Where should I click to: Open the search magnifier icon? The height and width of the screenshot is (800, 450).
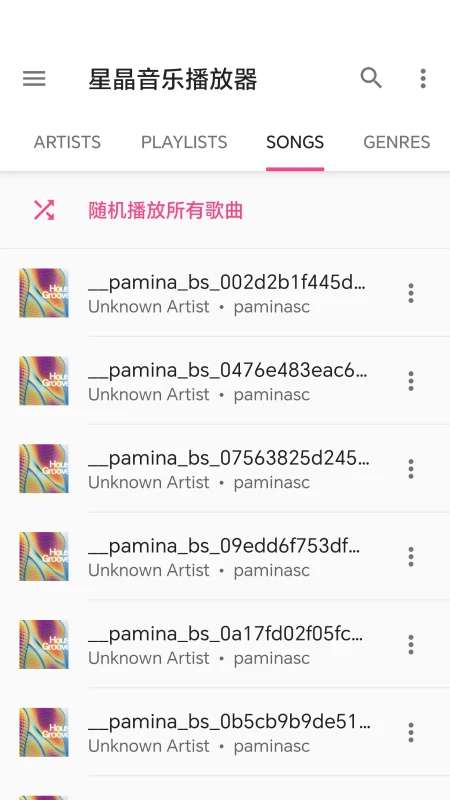point(371,78)
